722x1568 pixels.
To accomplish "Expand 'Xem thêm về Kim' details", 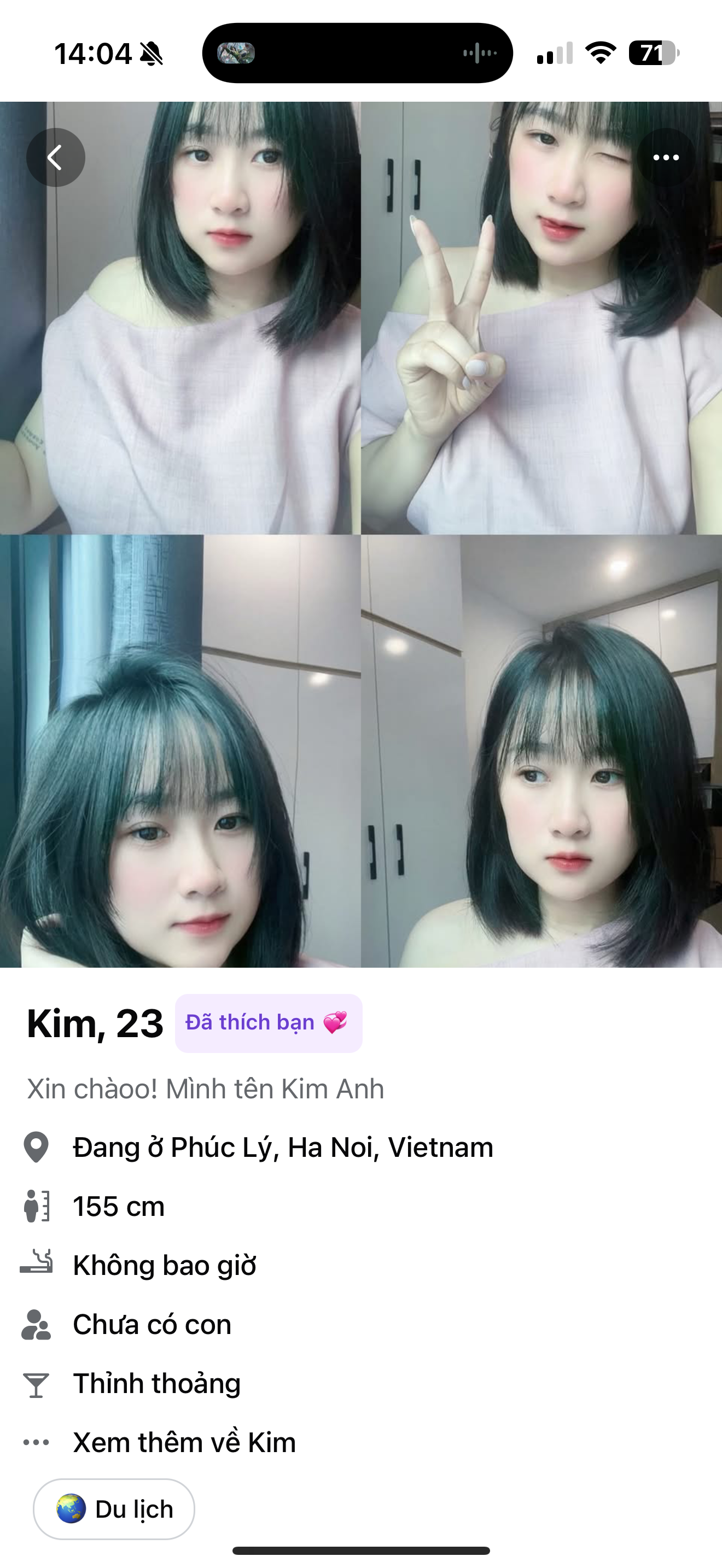I will pos(184,1442).
